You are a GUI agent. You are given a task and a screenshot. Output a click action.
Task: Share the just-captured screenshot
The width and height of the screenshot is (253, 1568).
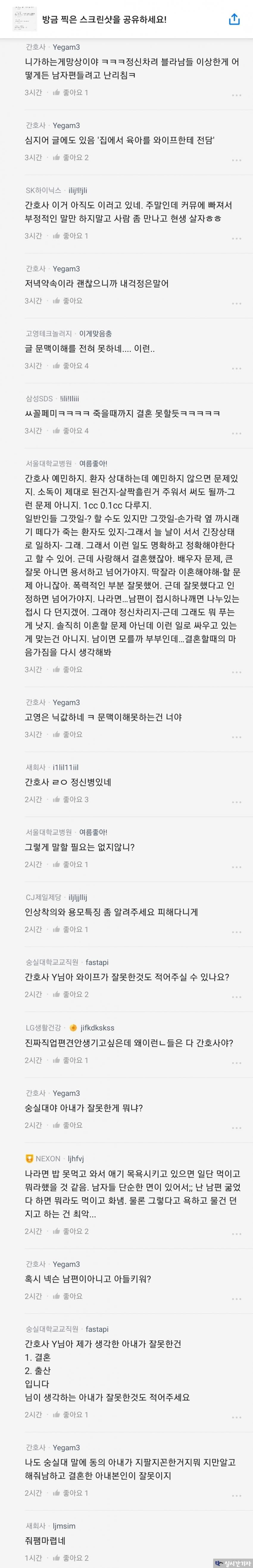coord(235,19)
